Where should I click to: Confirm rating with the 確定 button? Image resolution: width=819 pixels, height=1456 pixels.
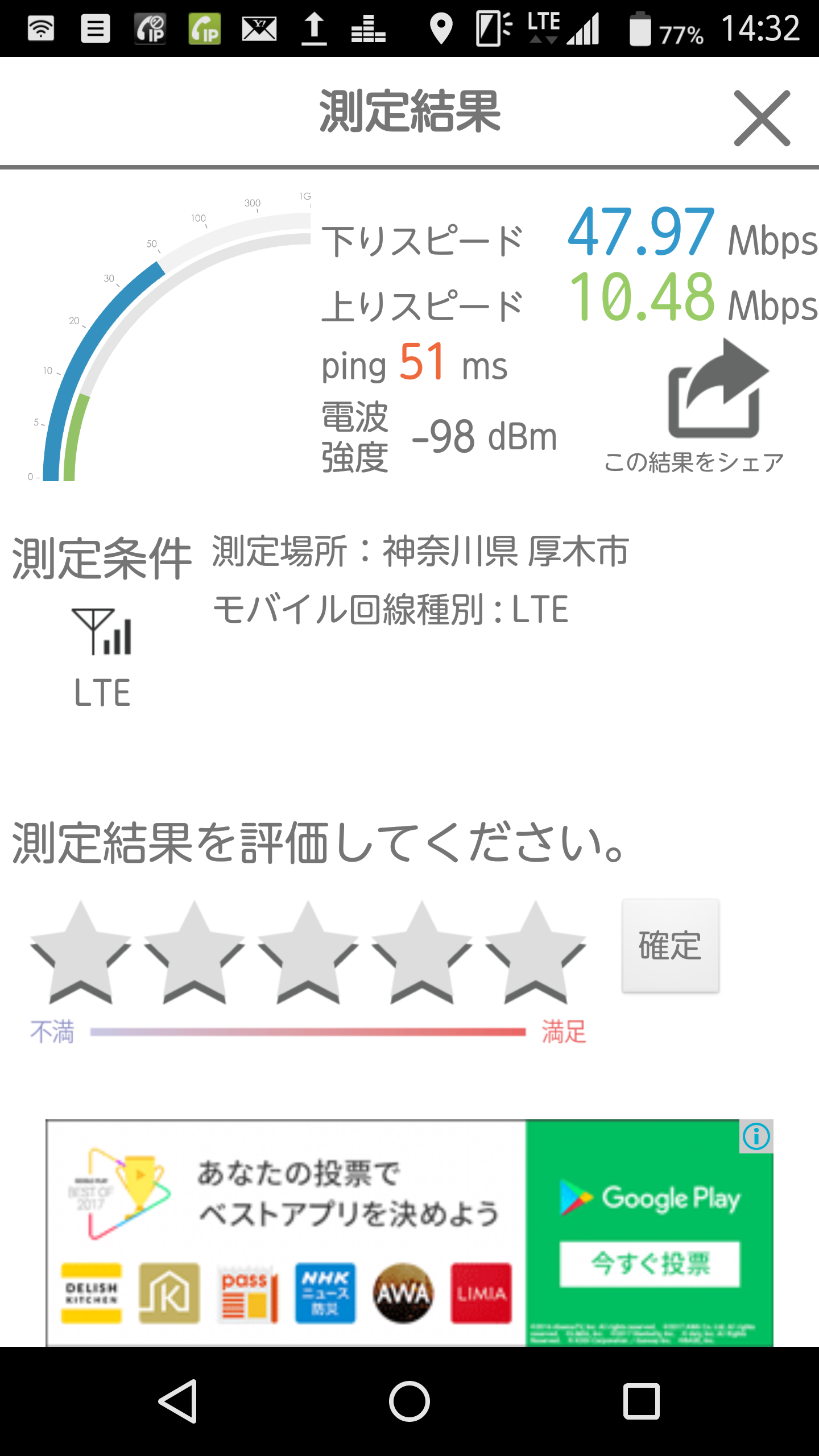coord(670,946)
